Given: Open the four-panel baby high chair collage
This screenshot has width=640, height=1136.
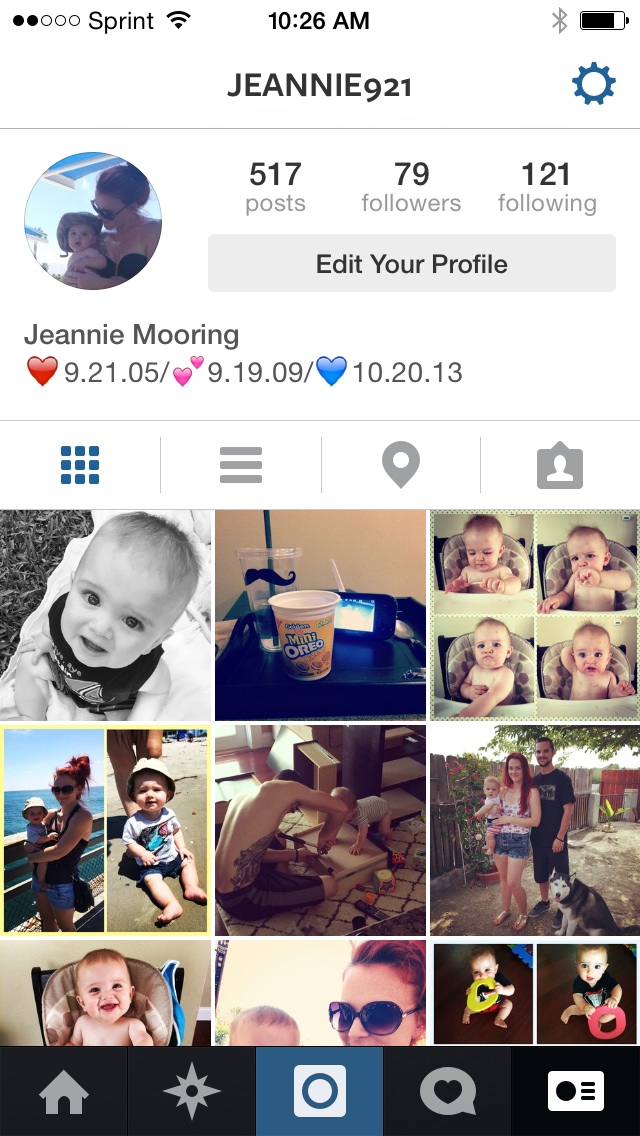Looking at the screenshot, I should coord(535,614).
